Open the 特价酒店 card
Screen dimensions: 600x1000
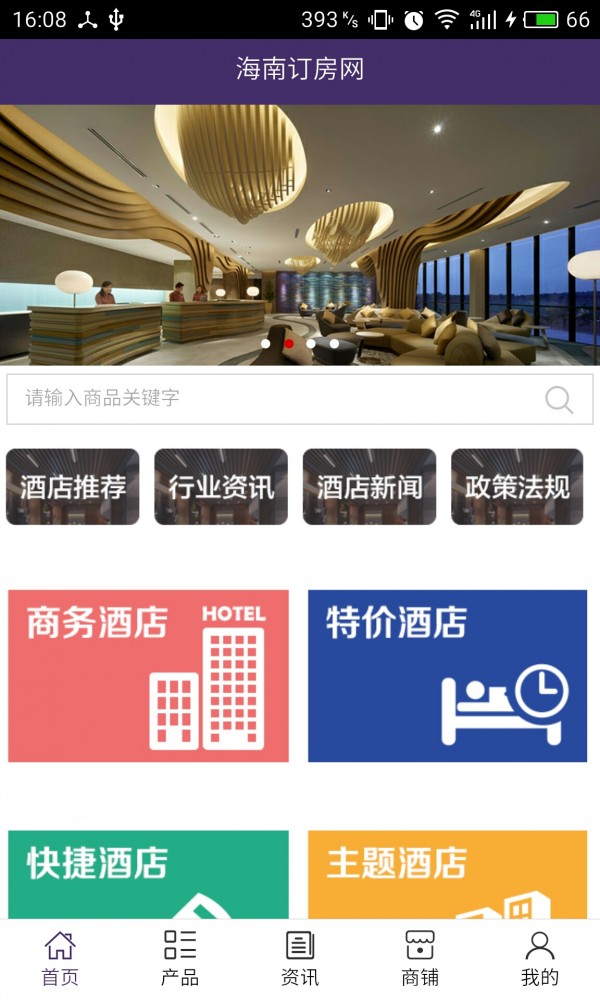point(447,676)
